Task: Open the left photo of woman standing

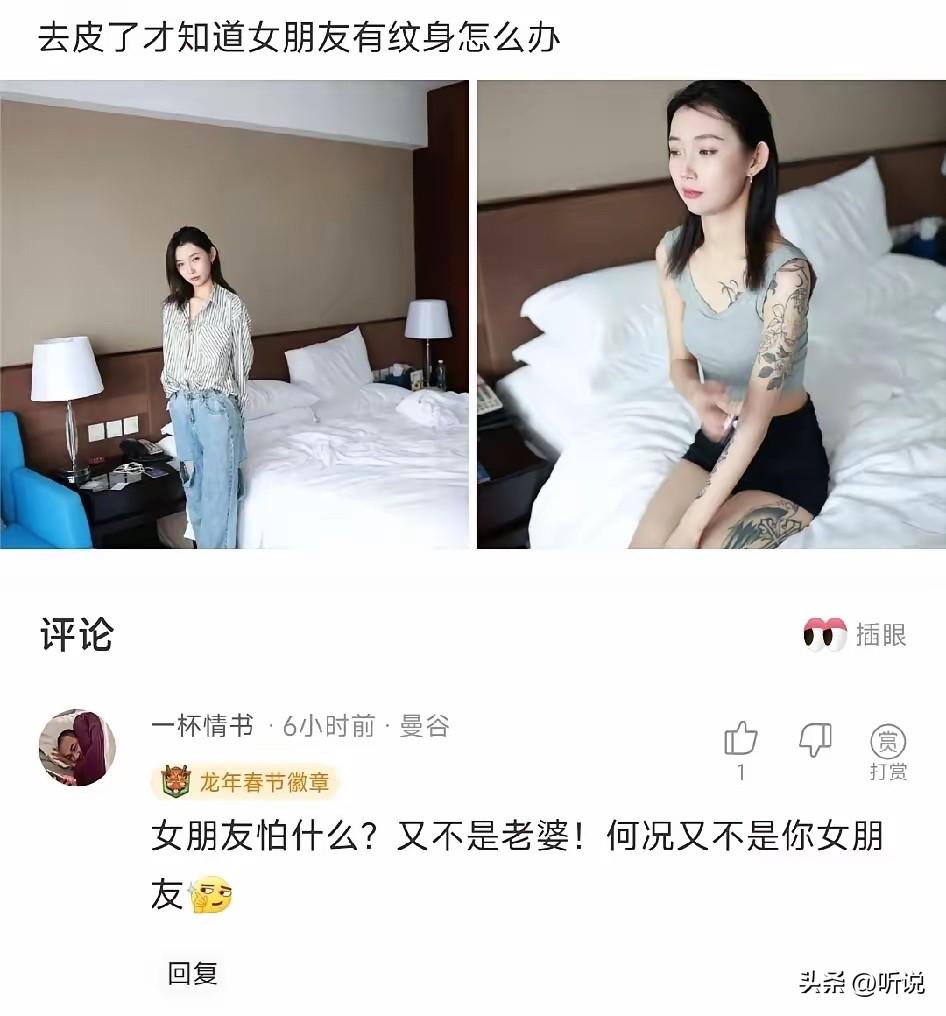Action: (x=234, y=314)
